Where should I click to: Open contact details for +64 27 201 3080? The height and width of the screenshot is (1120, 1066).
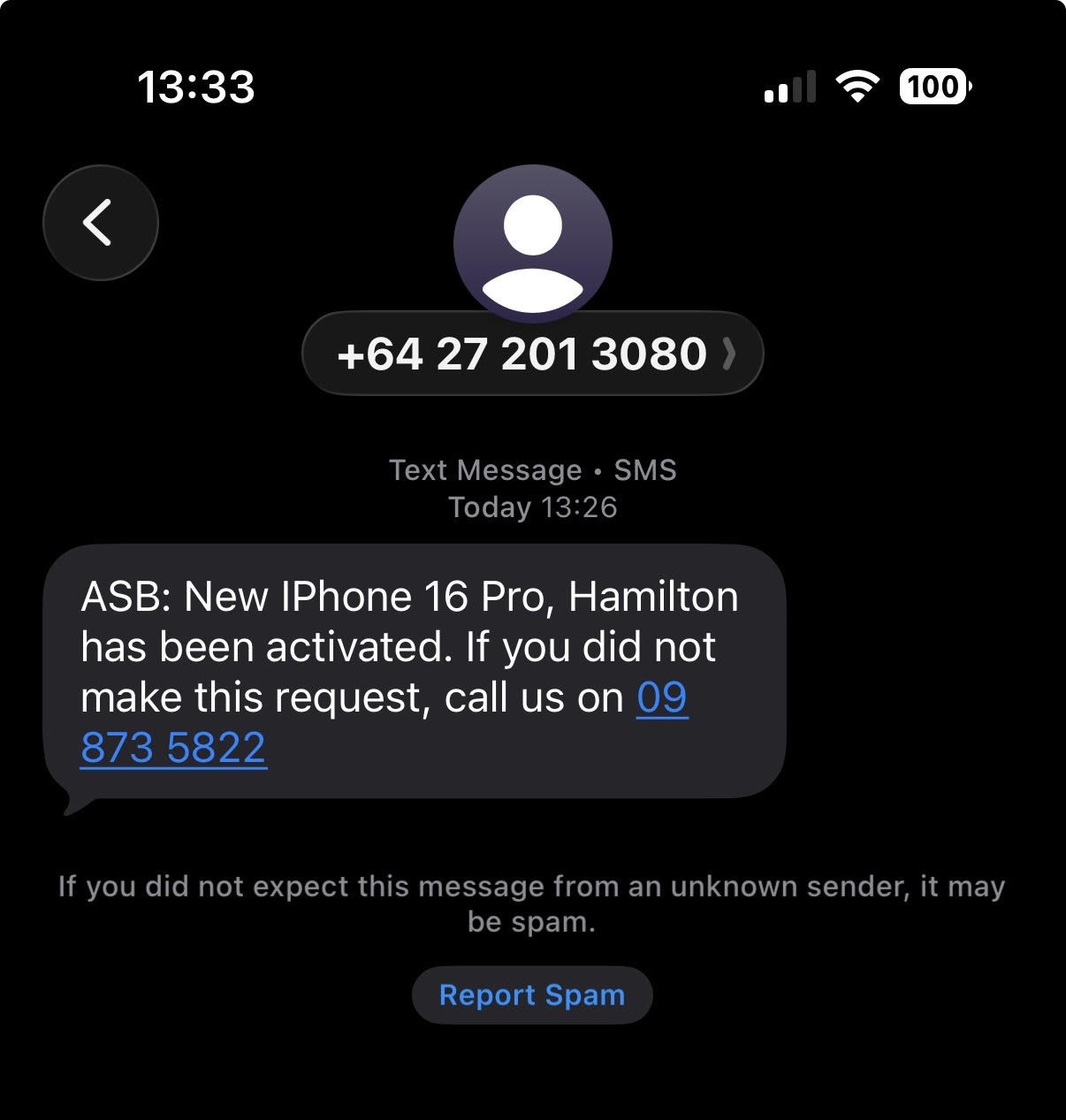pyautogui.click(x=532, y=354)
